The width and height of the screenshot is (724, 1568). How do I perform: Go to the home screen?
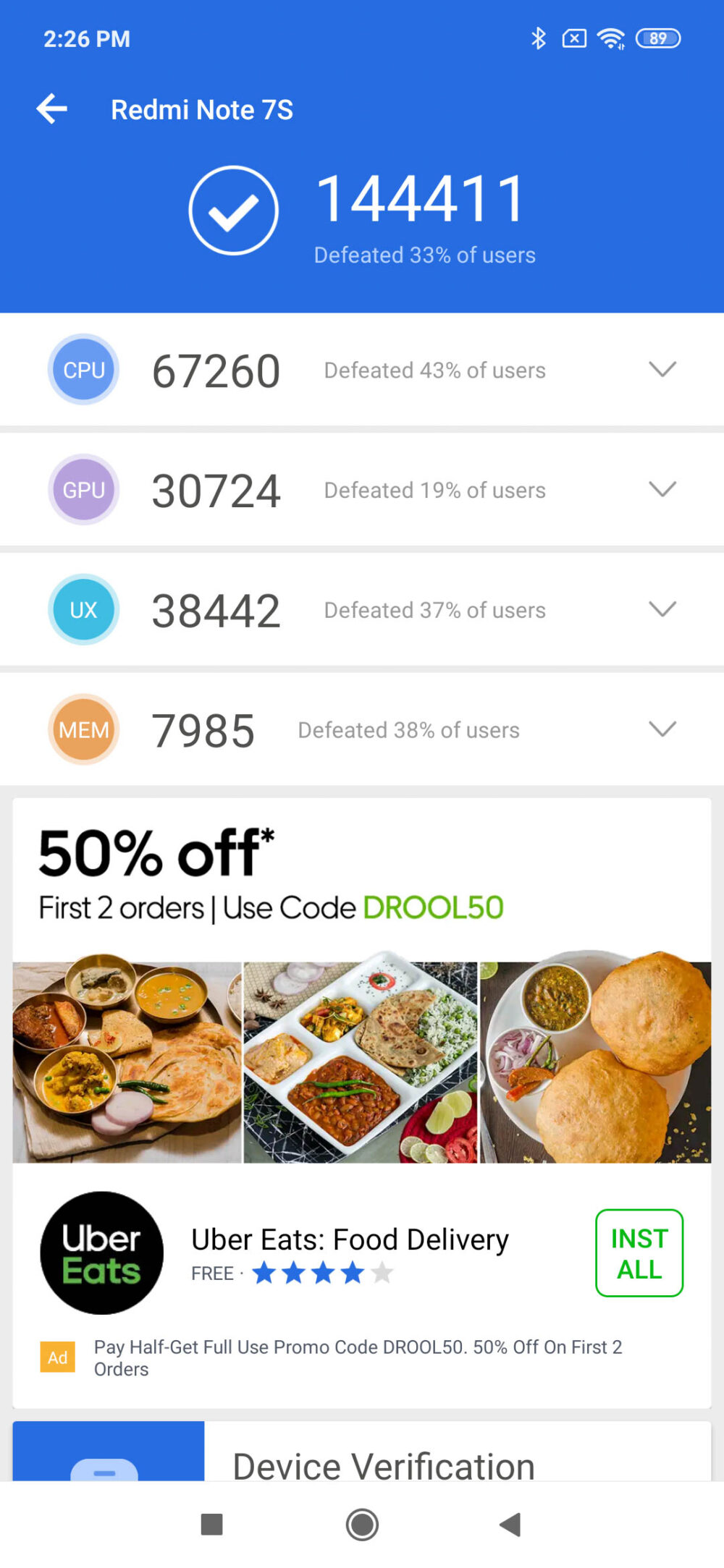pos(362,1525)
